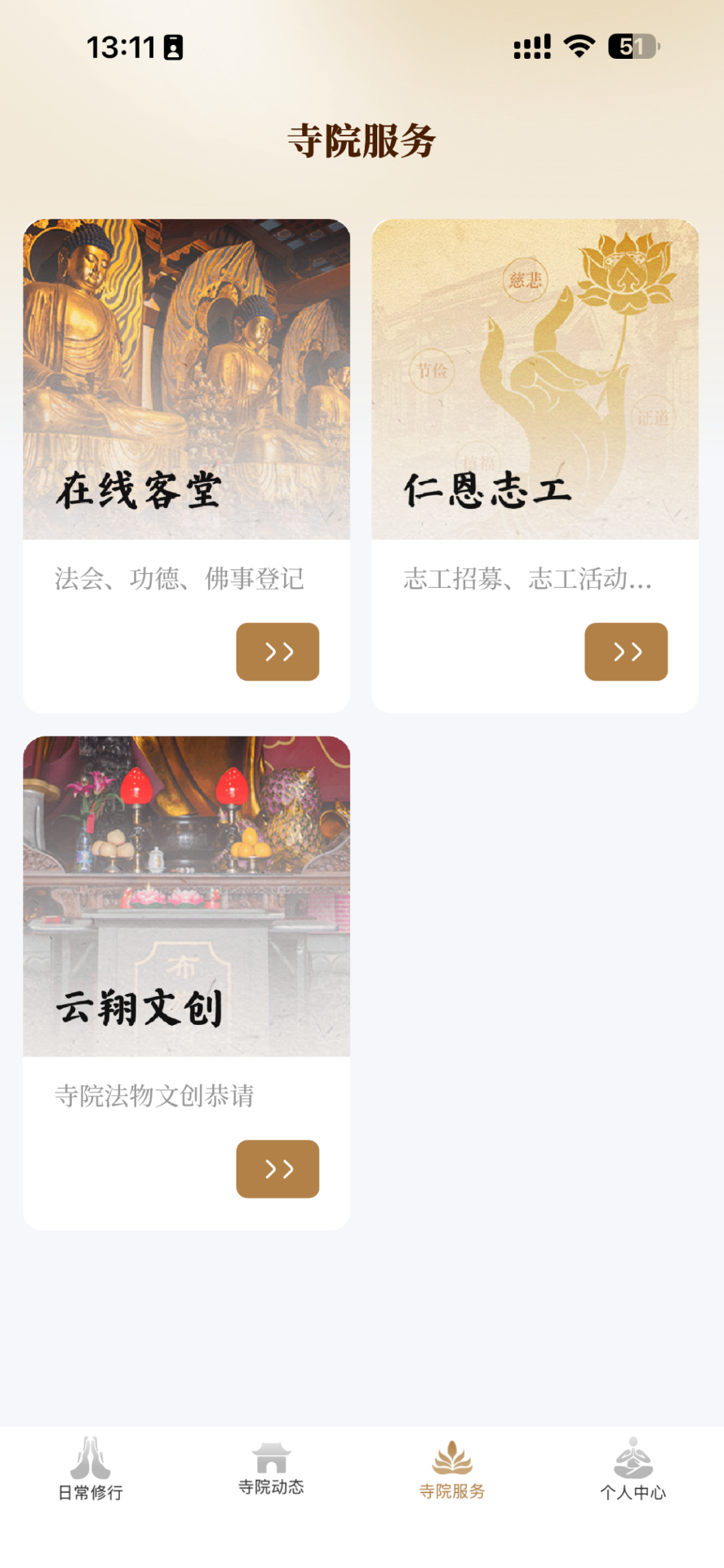Expand the truncated 志工招募、志工活动 text
The height and width of the screenshot is (1568, 724).
(526, 581)
